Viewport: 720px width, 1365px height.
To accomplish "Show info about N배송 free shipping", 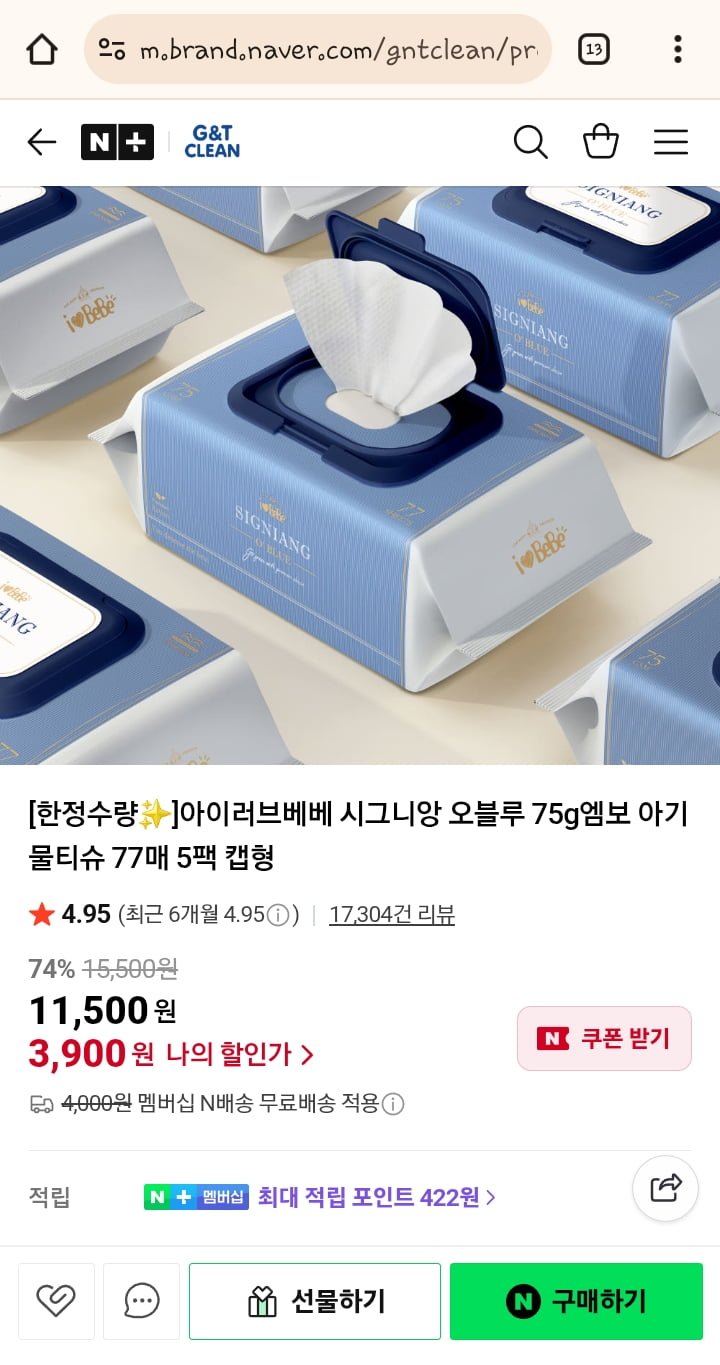I will point(394,1104).
